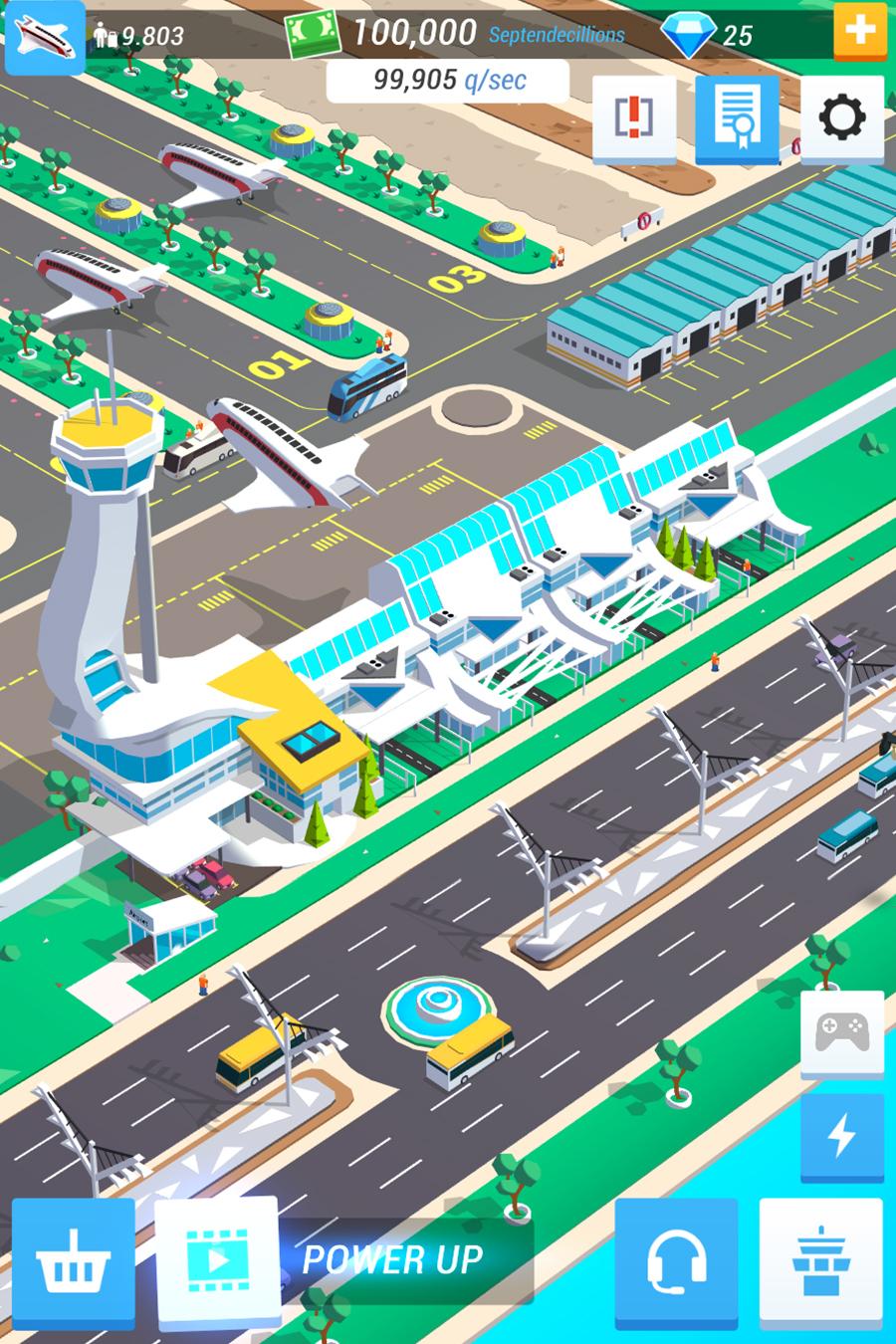Image resolution: width=896 pixels, height=1344 pixels.
Task: Watch video for Power Up
Action: point(217,1258)
